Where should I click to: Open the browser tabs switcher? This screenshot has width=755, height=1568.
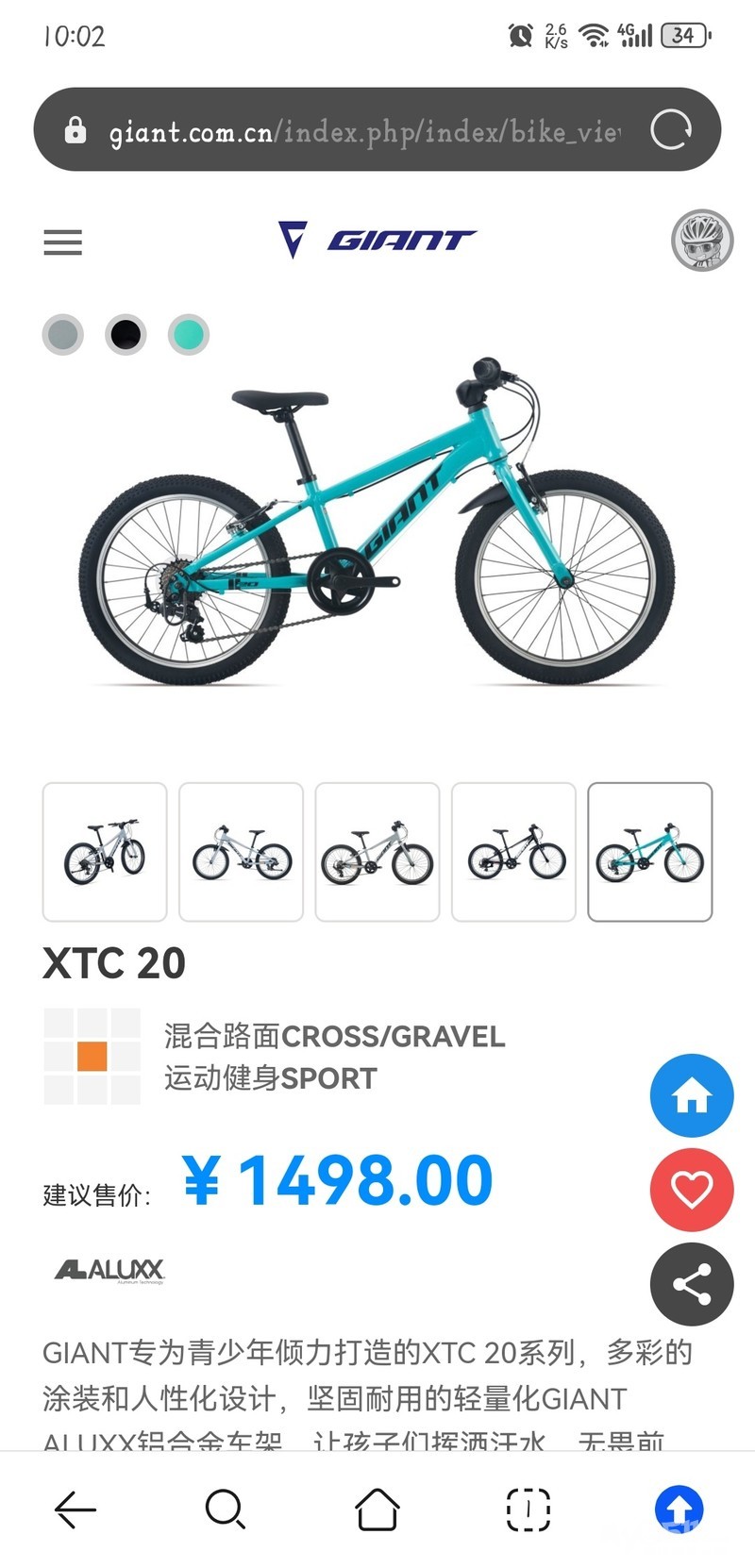click(528, 1510)
